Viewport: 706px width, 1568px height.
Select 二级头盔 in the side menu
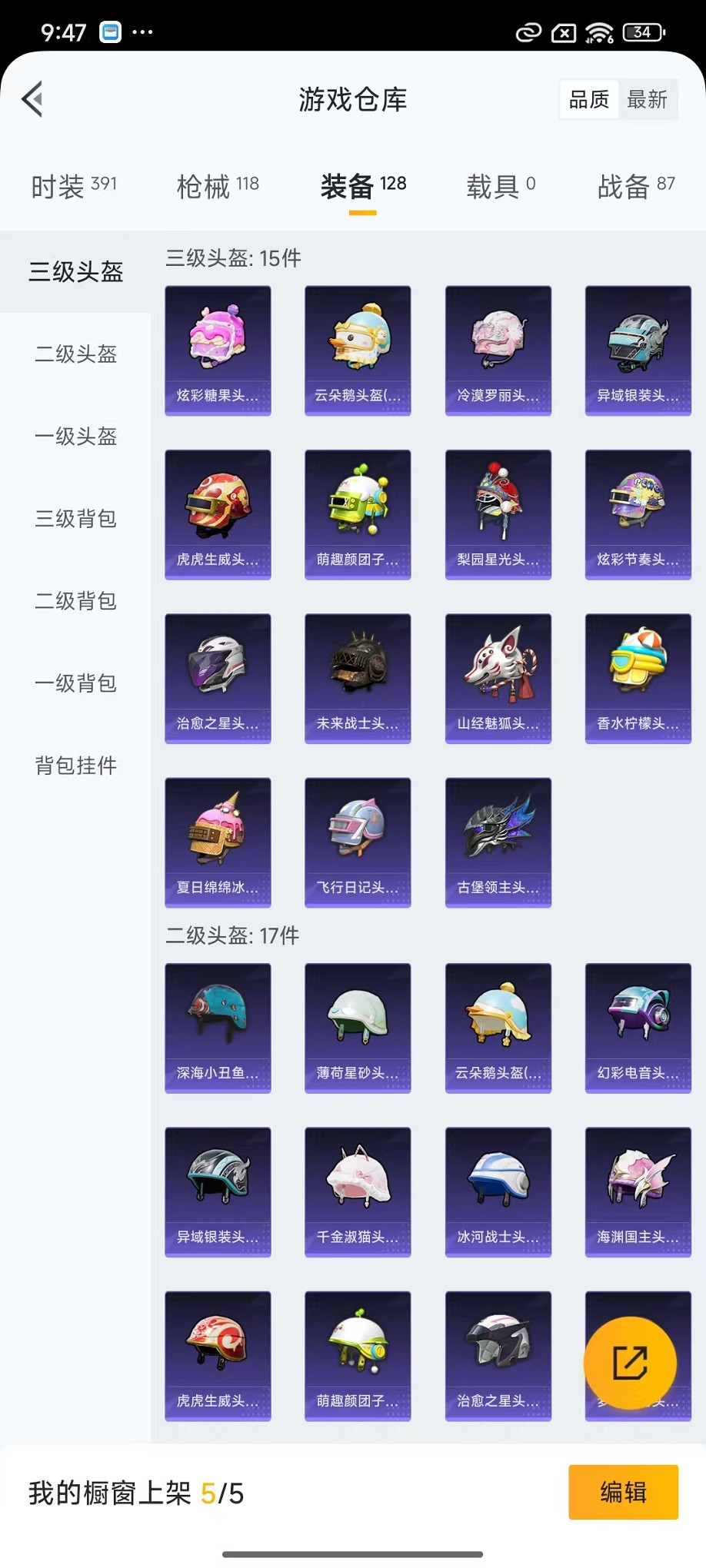(75, 354)
